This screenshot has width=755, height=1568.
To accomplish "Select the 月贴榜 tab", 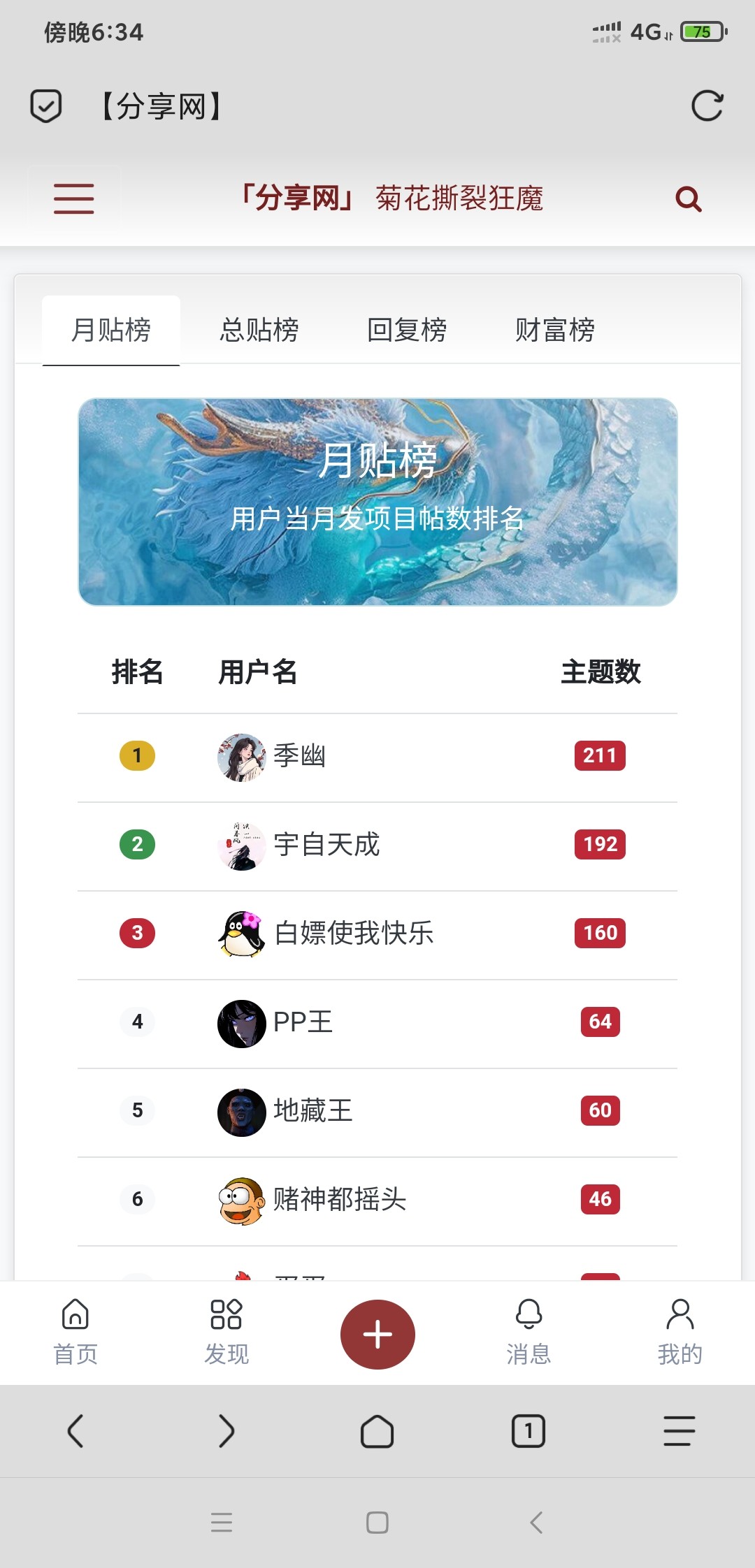I will 111,330.
